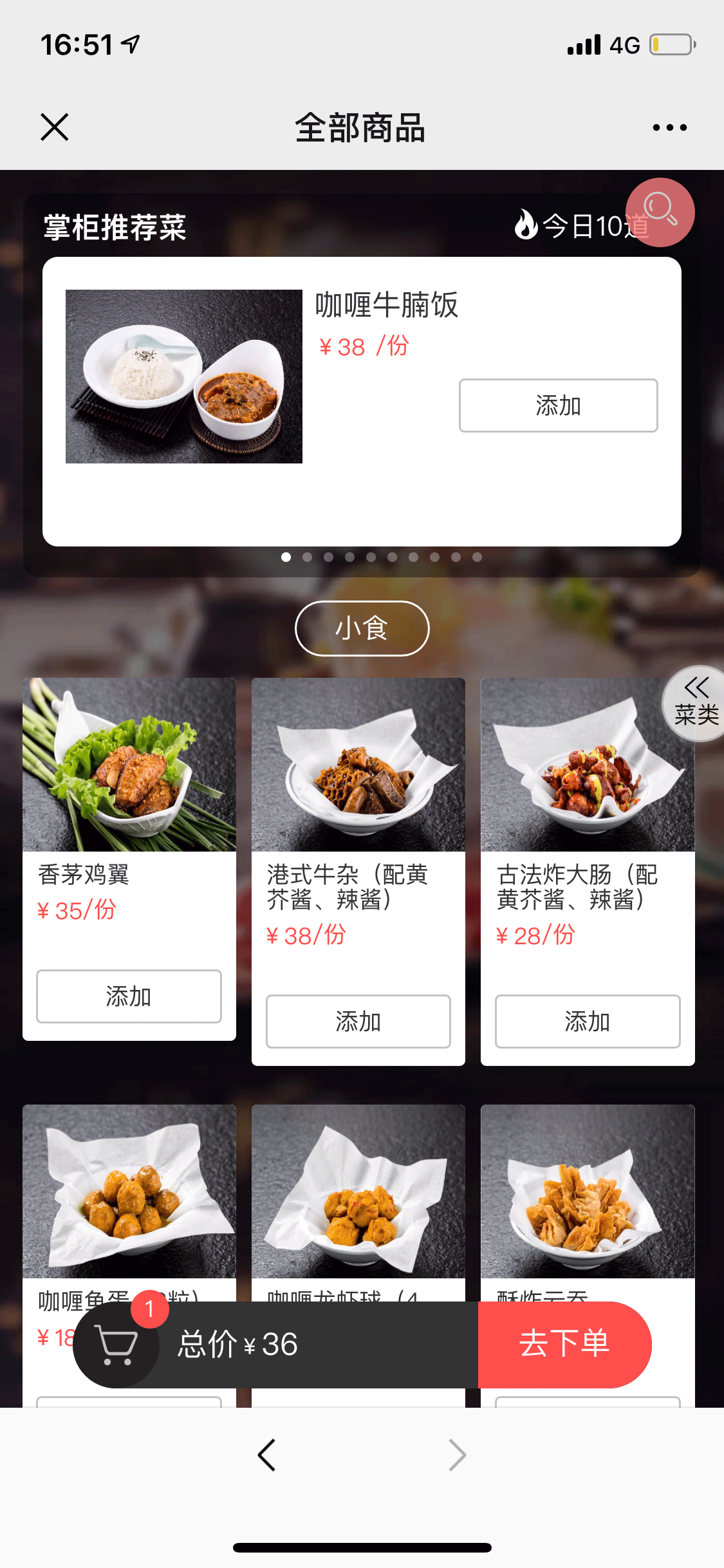Viewport: 724px width, 1568px height.
Task: Expand the 菜类 side panel
Action: [696, 704]
